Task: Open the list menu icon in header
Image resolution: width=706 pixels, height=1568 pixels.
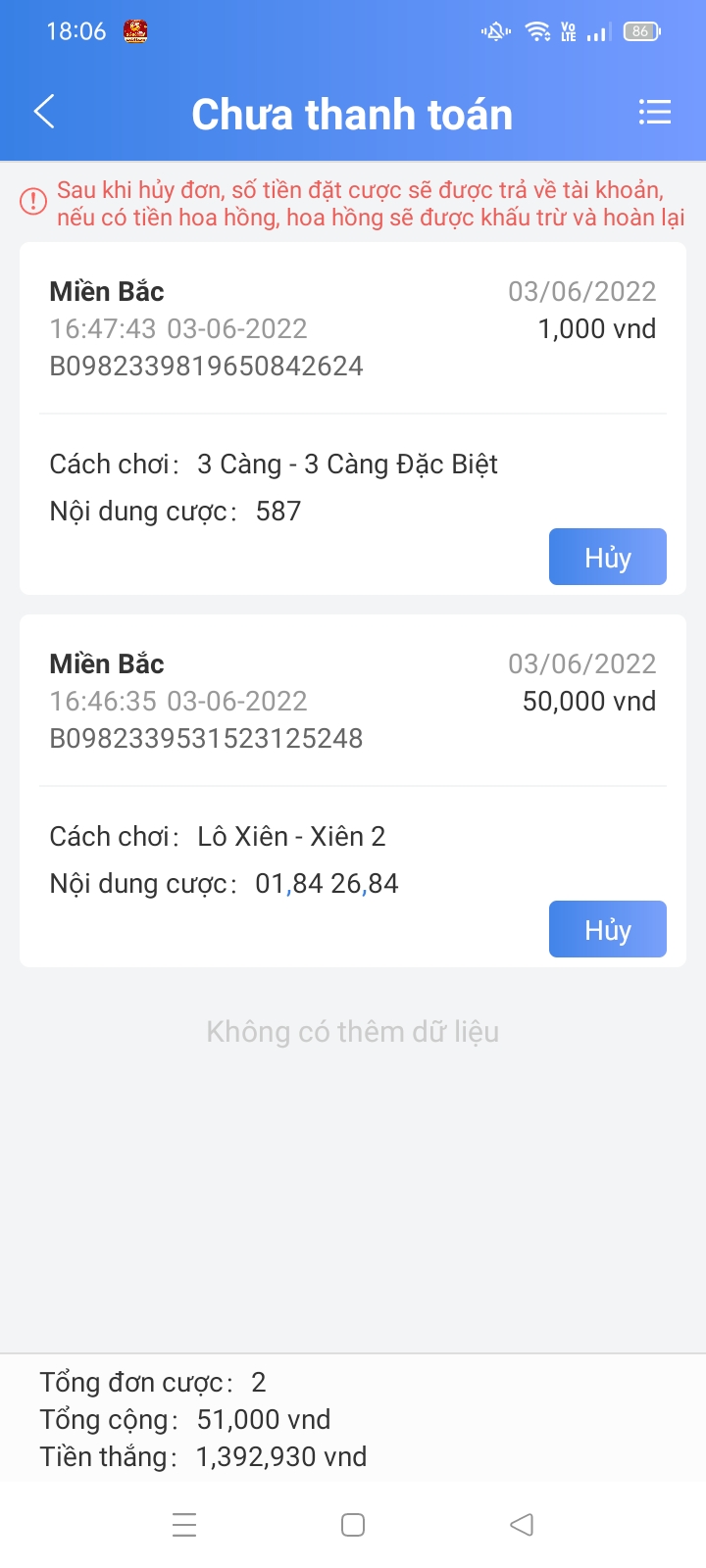Action: [x=654, y=113]
